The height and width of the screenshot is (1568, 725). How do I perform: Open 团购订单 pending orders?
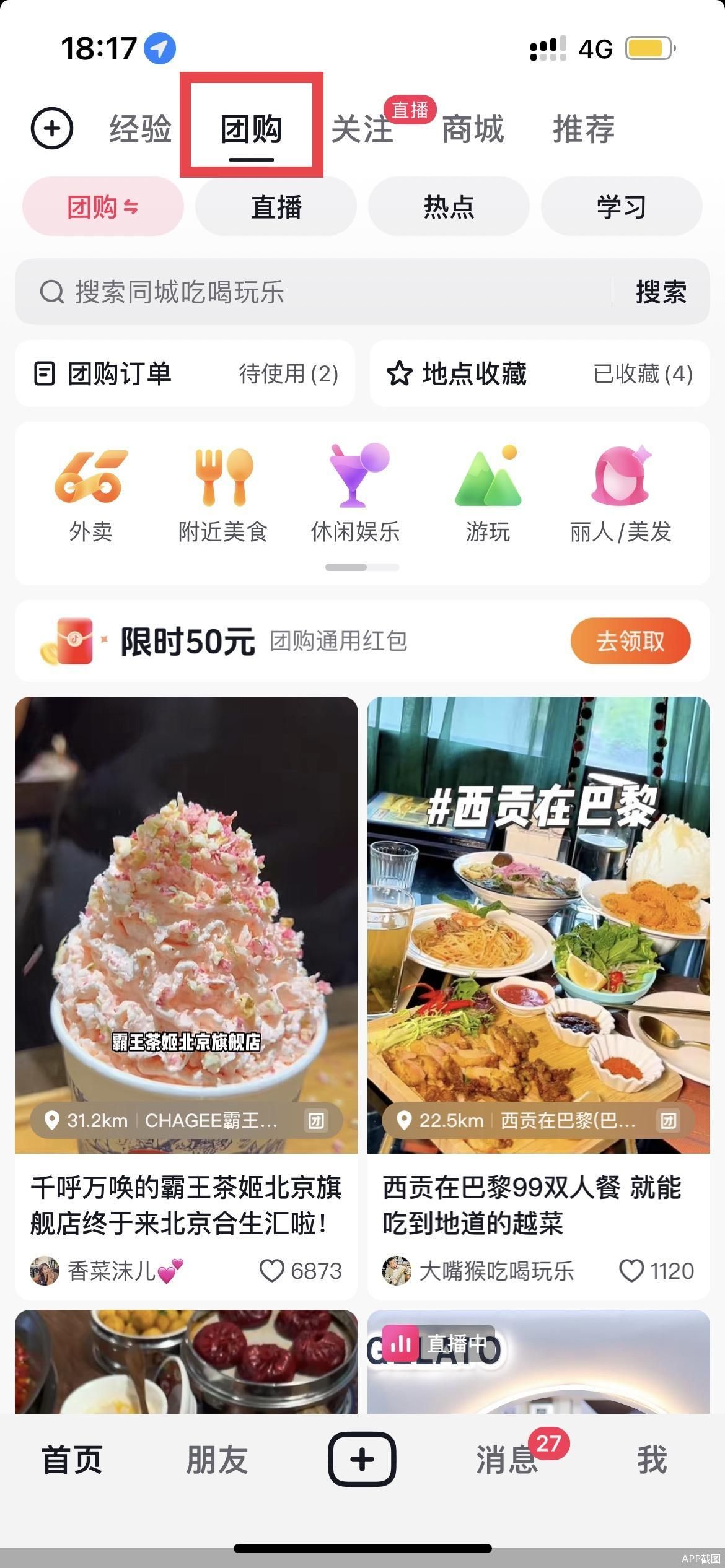coord(185,373)
